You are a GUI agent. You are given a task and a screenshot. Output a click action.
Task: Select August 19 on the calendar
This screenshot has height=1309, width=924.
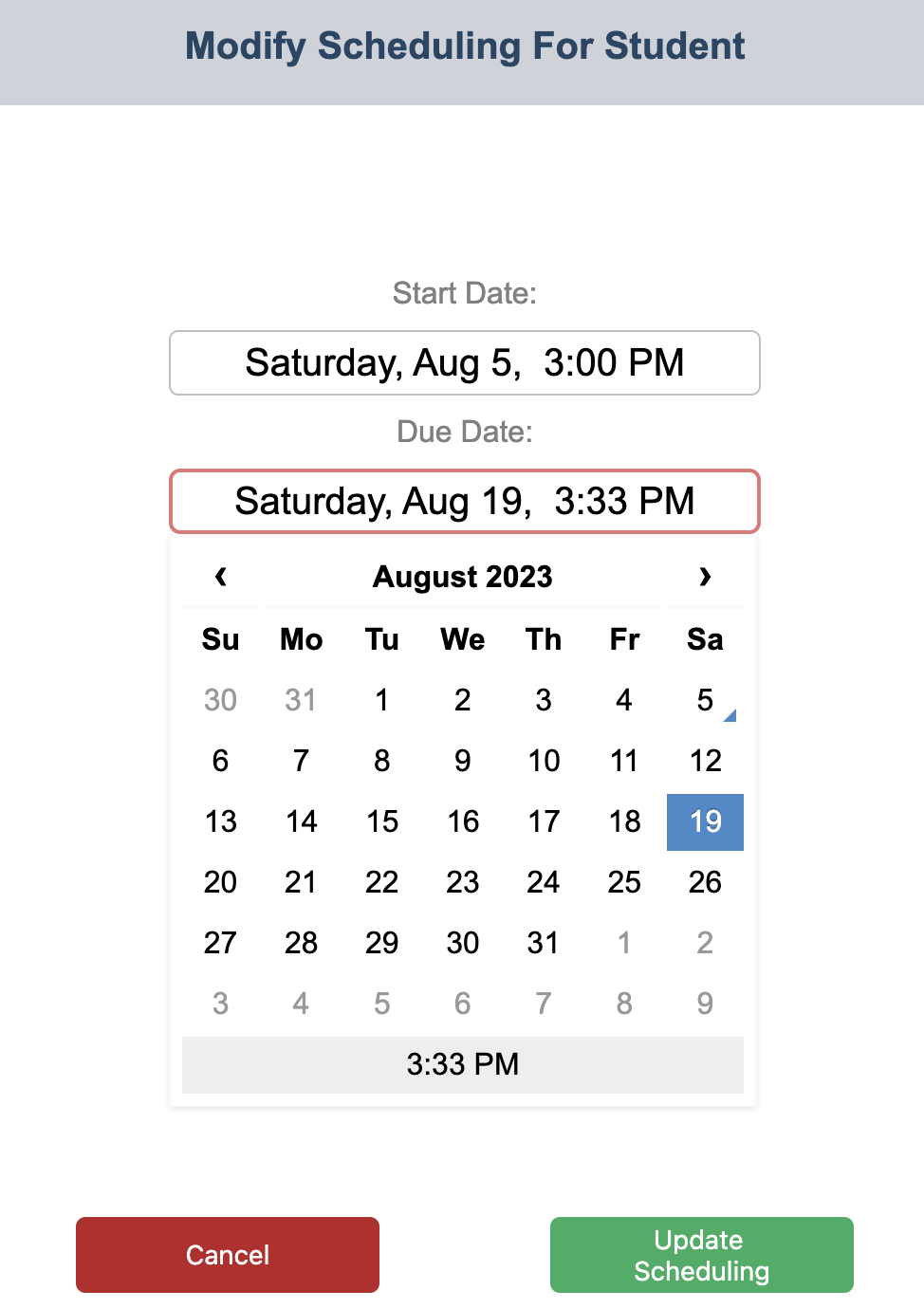click(x=705, y=821)
